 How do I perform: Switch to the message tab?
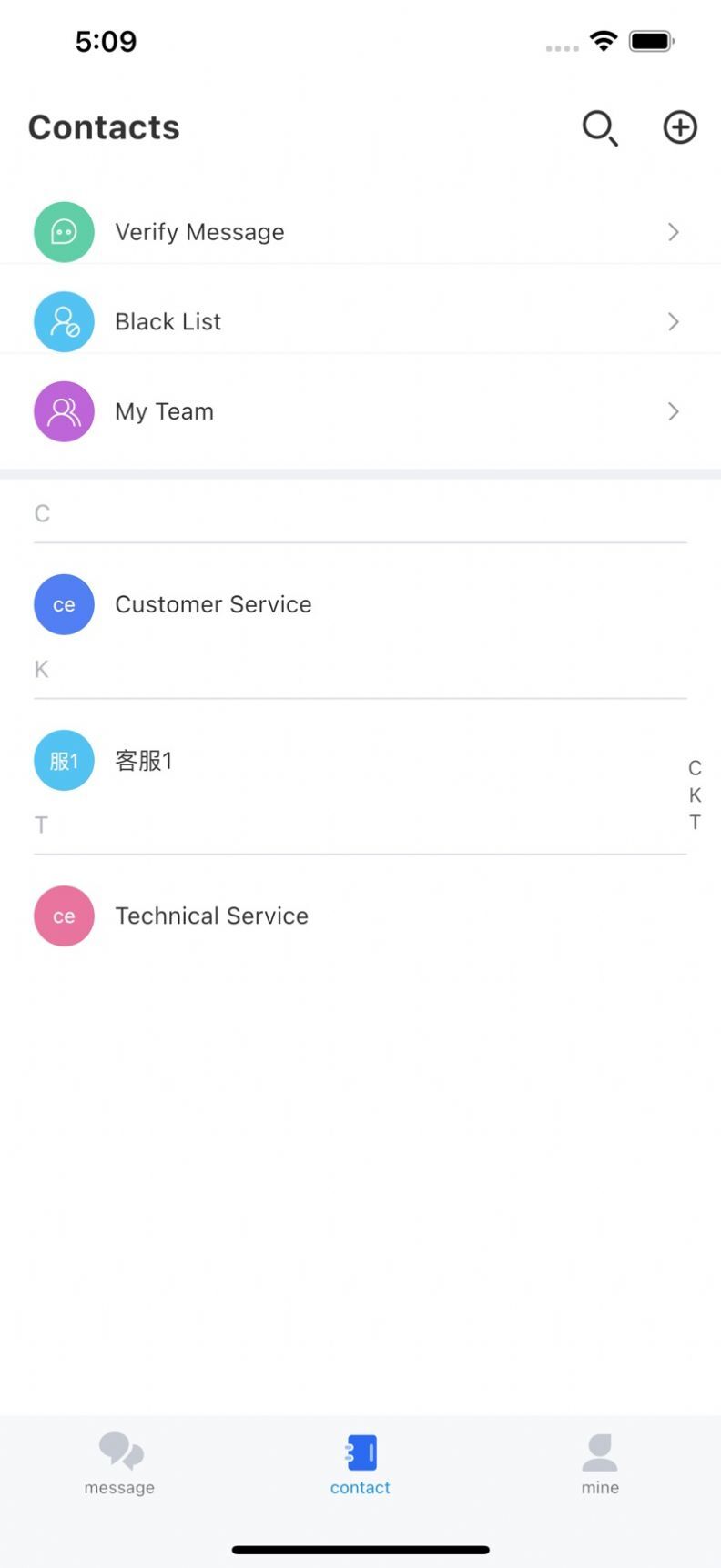(119, 1465)
